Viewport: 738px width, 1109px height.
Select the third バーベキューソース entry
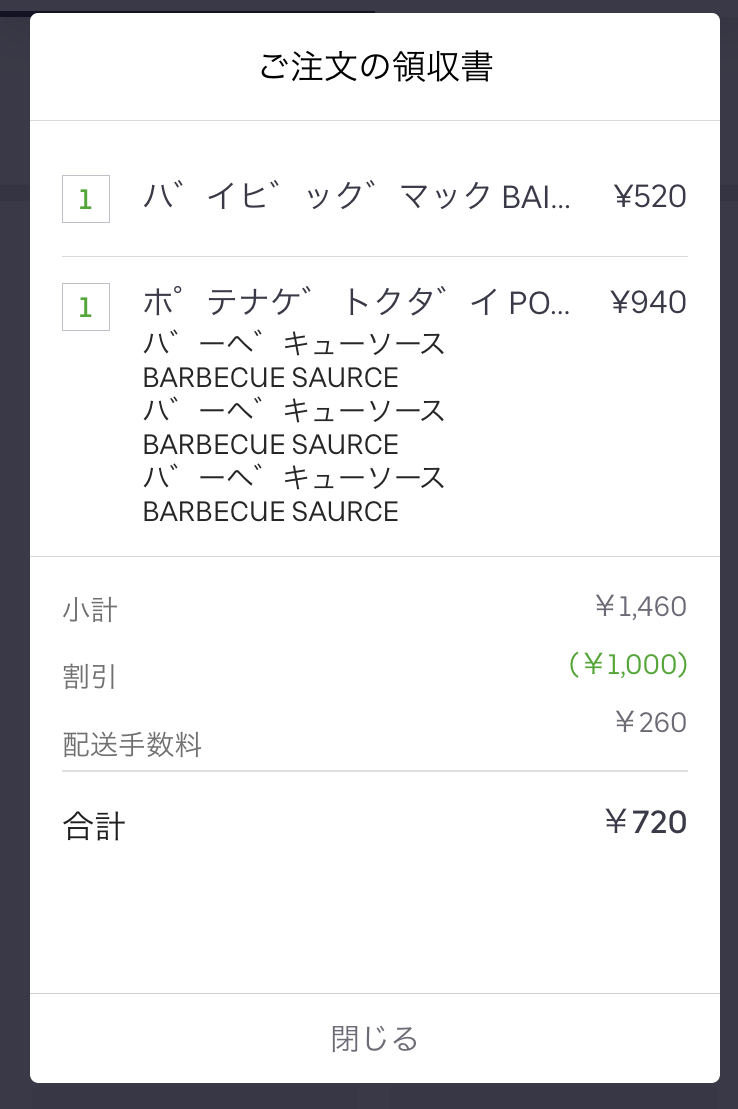point(293,477)
